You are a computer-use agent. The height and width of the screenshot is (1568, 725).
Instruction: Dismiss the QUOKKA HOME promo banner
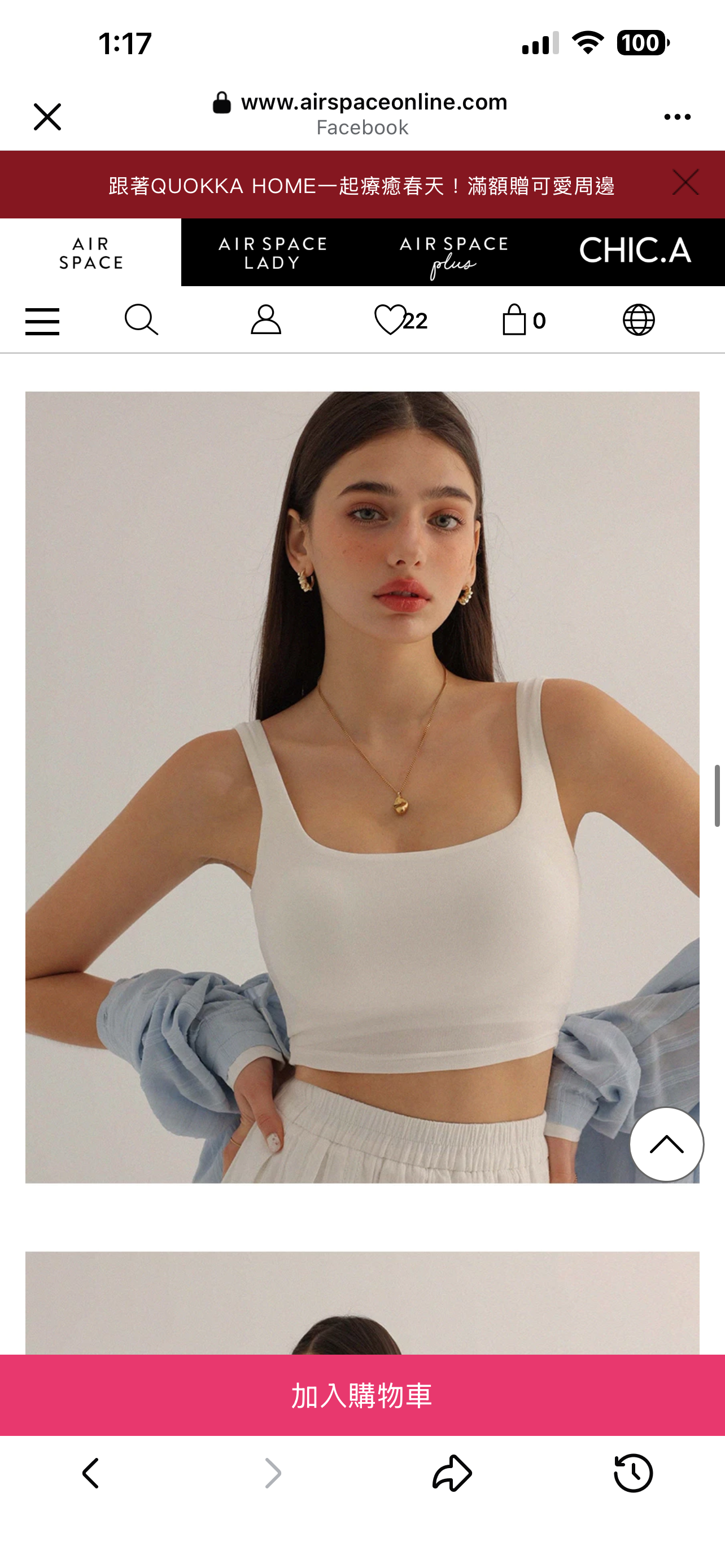[685, 183]
